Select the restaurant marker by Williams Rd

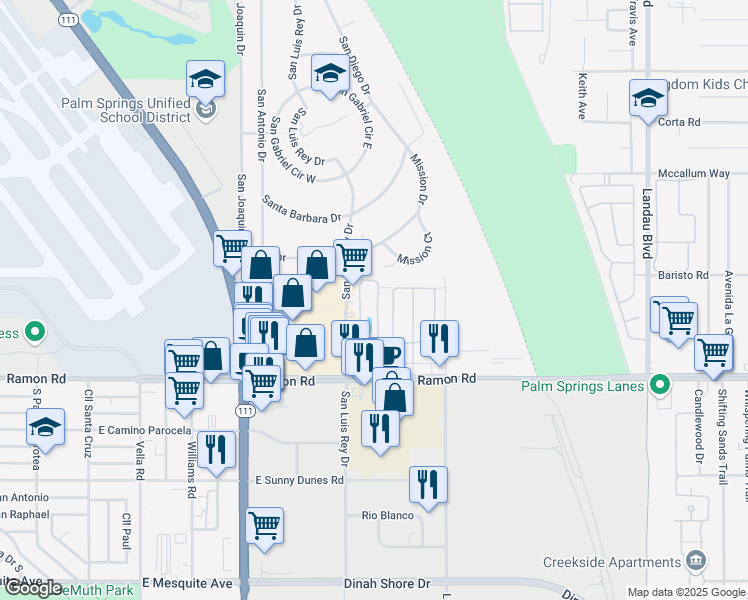pyautogui.click(x=217, y=451)
